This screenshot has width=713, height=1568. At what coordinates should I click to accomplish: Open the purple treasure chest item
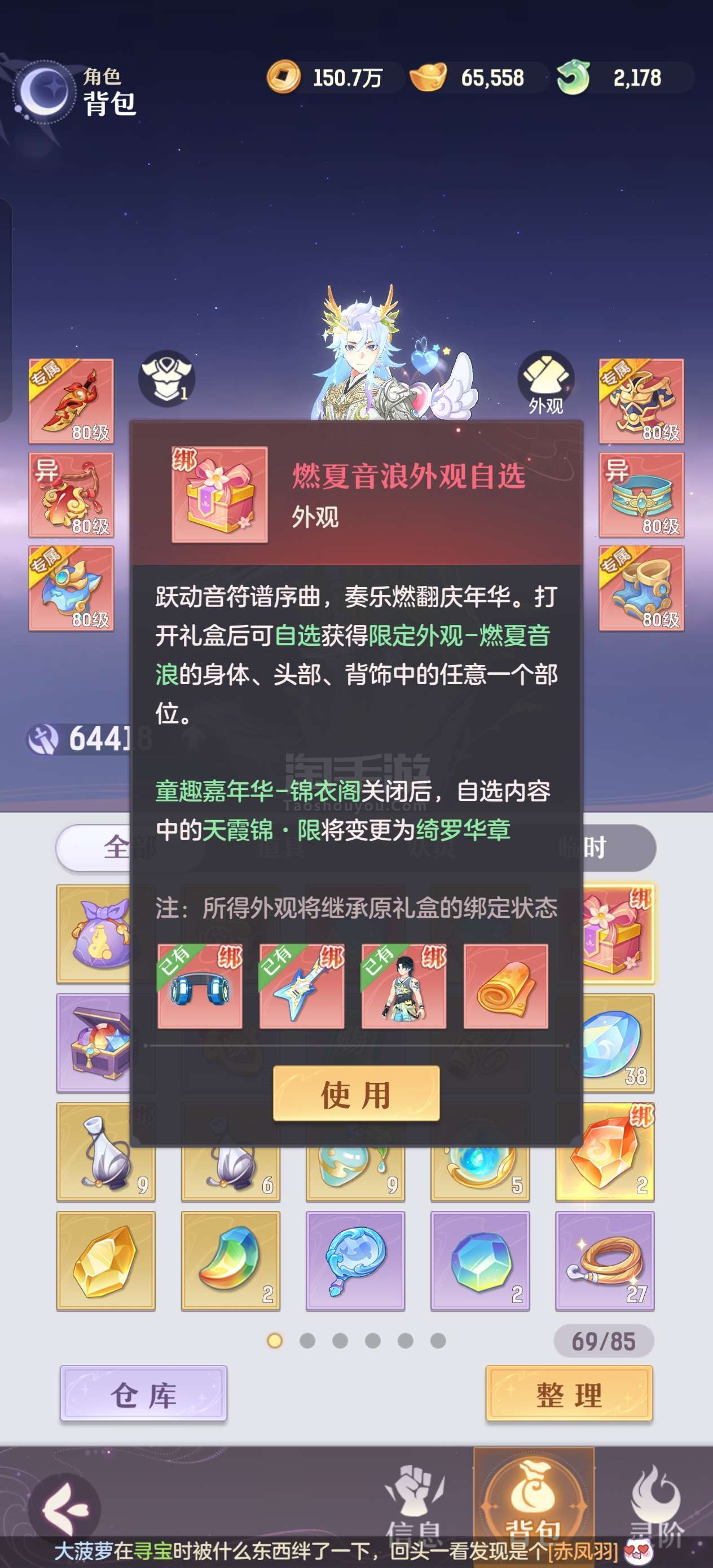point(98,1043)
